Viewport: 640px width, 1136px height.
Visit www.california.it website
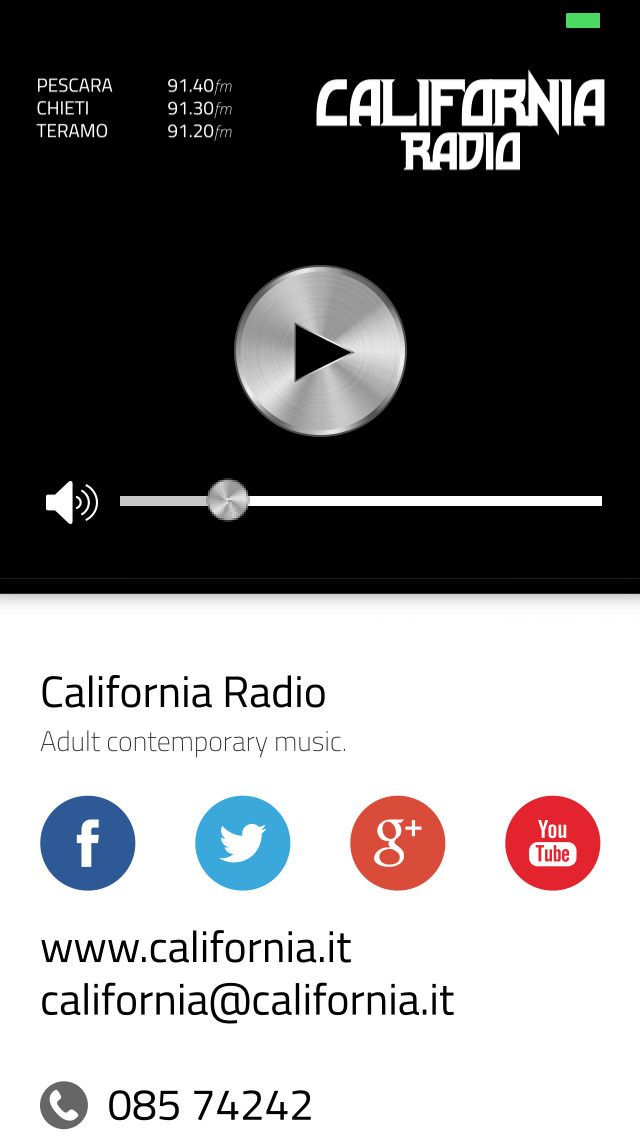pos(196,948)
